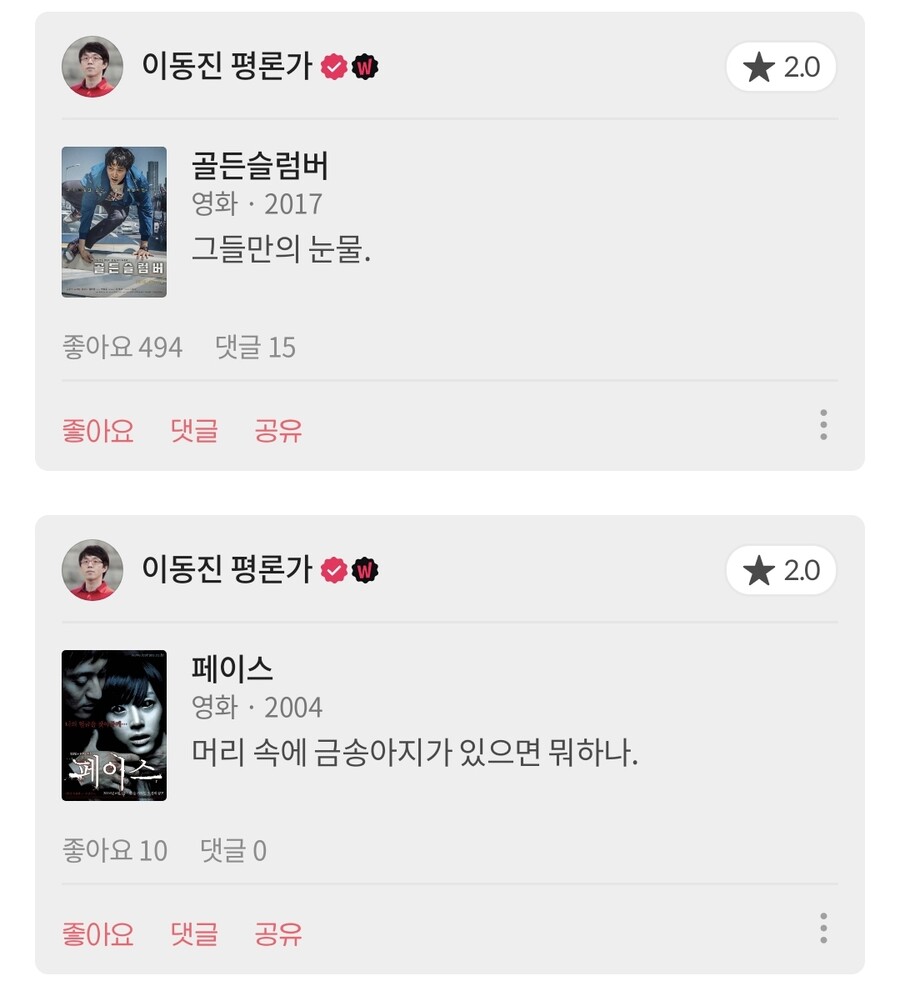Viewport: 900px width, 981px height.
Task: Click the star icon in the 2.0 rating pill
Action: (759, 67)
